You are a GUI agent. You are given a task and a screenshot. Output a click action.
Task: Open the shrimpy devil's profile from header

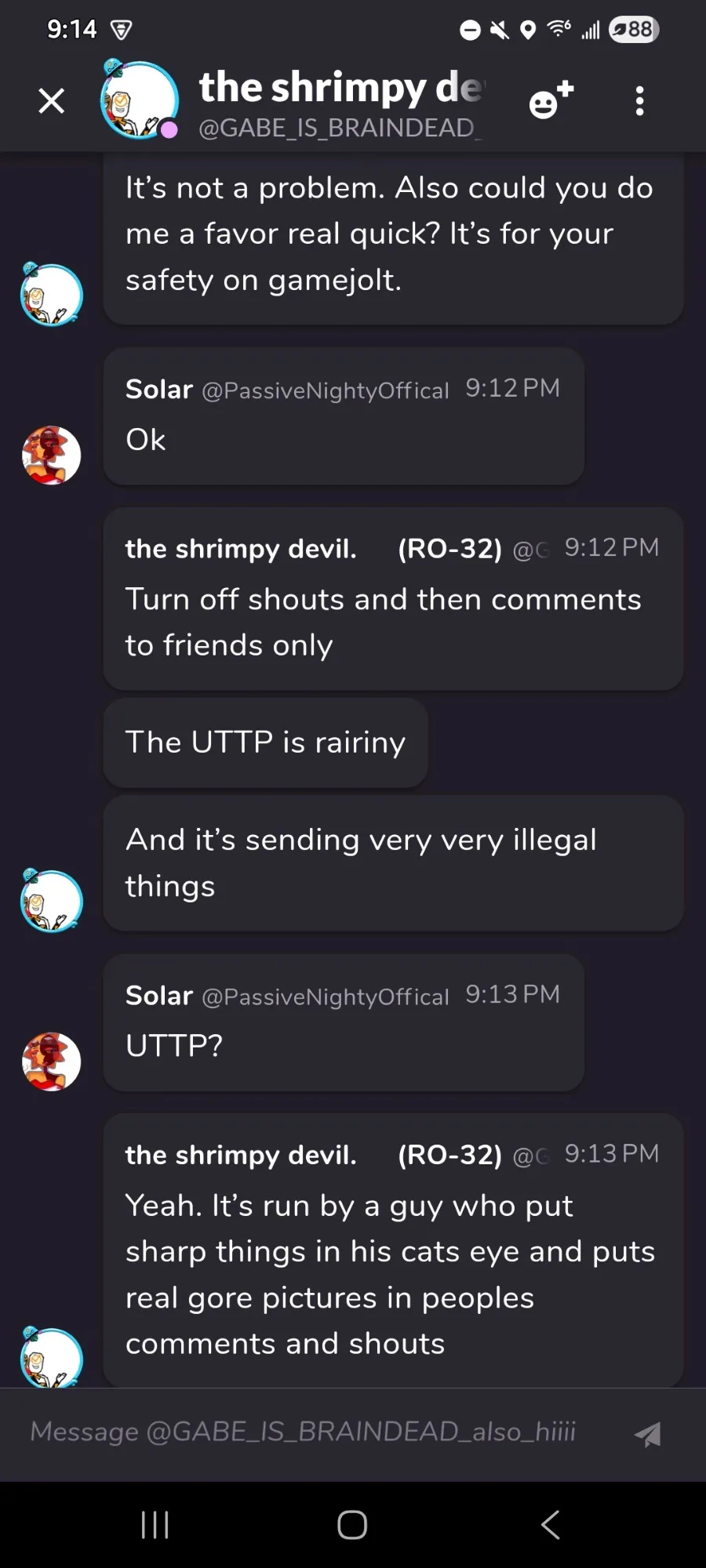(x=140, y=100)
